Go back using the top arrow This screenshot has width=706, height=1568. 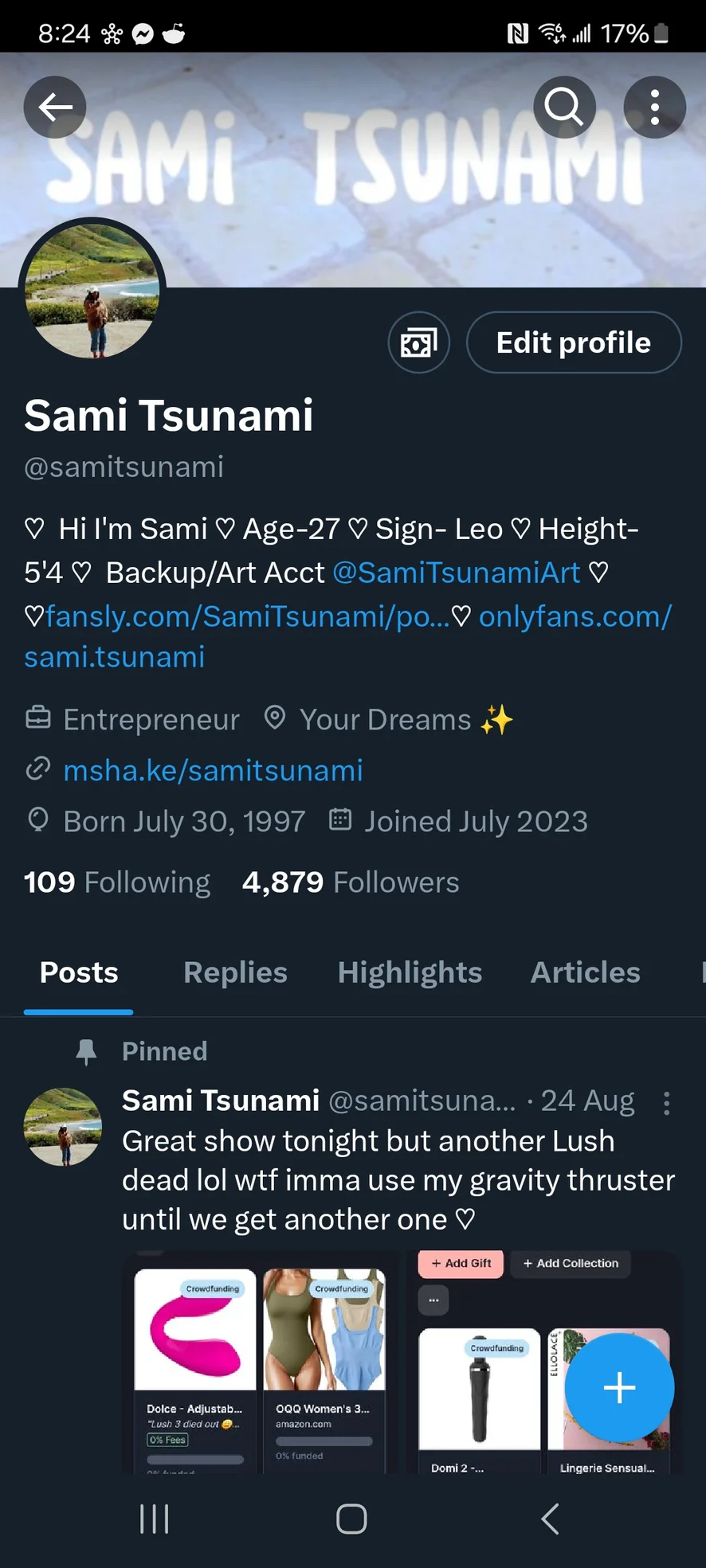55,107
